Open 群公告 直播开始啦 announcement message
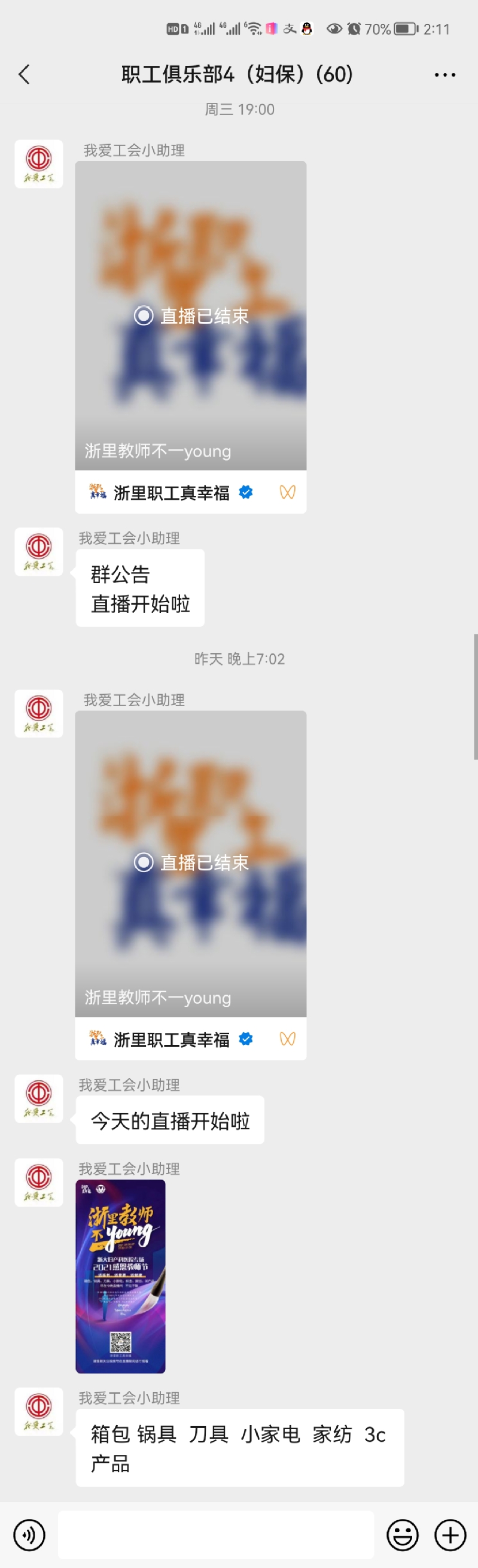The height and width of the screenshot is (1568, 478). coord(140,588)
